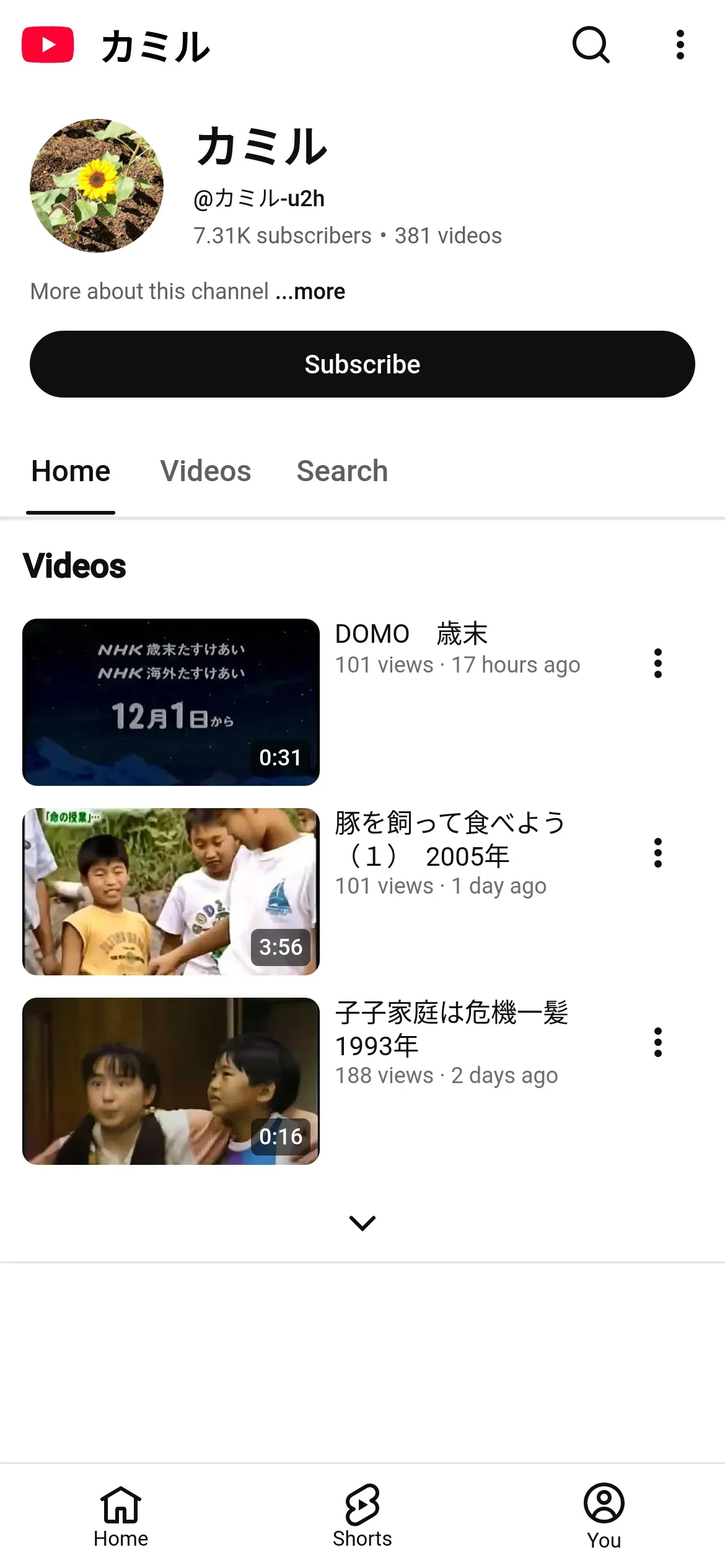Open options for DOMO 歳末 video
The image size is (725, 1568).
(658, 663)
